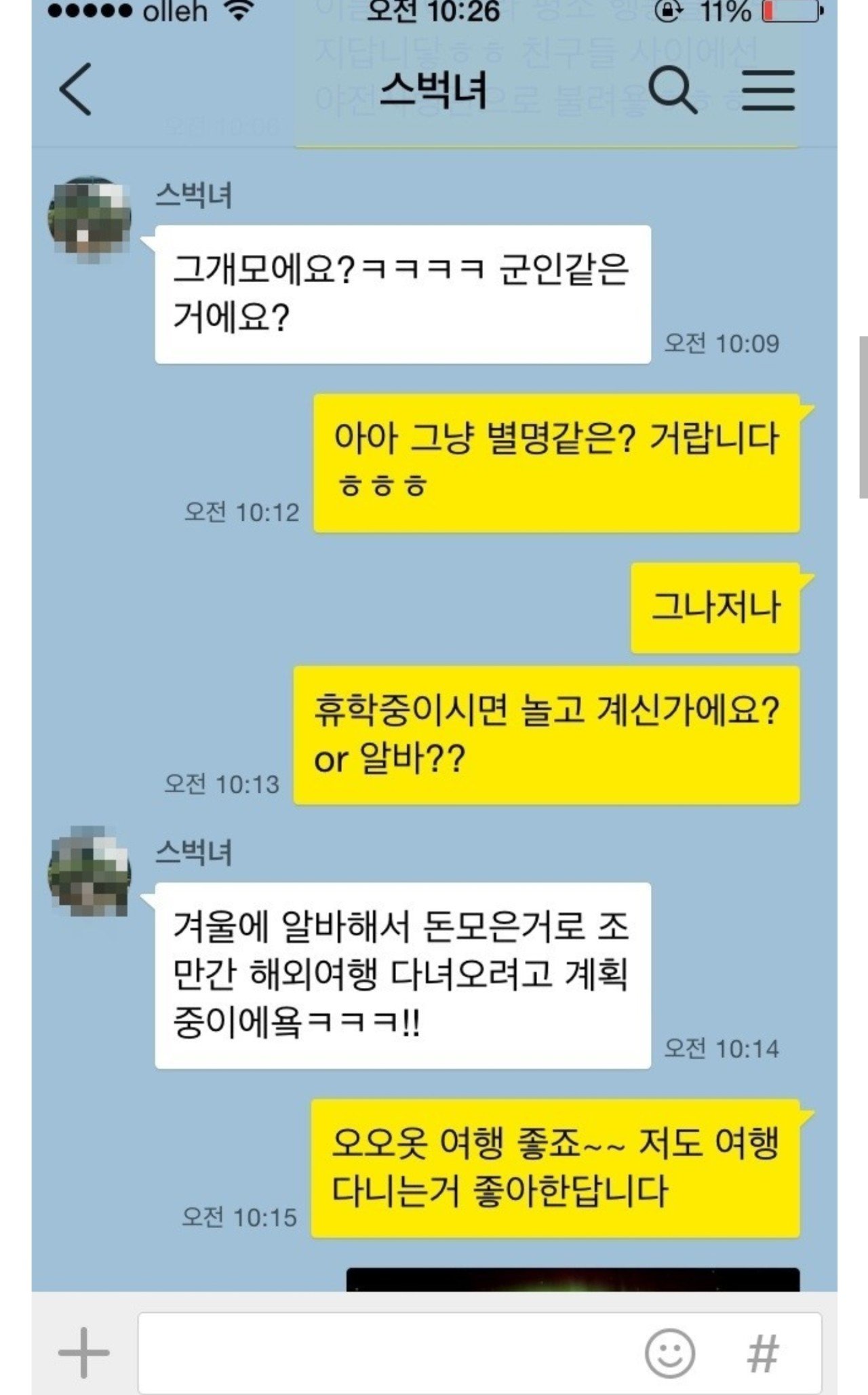This screenshot has width=868, height=1395.
Task: Open the plus attachment menu
Action: (83, 1352)
